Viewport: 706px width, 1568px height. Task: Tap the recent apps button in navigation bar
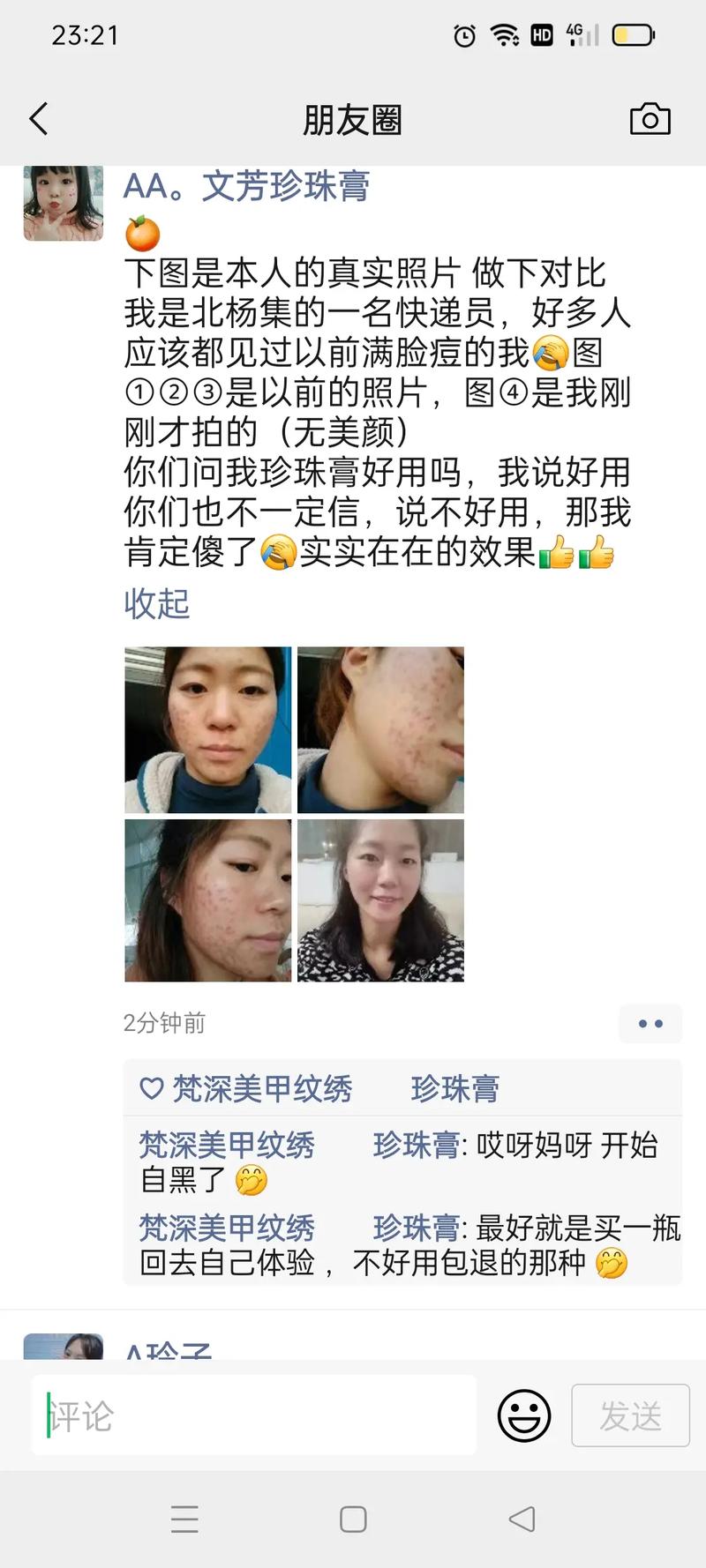click(184, 1519)
